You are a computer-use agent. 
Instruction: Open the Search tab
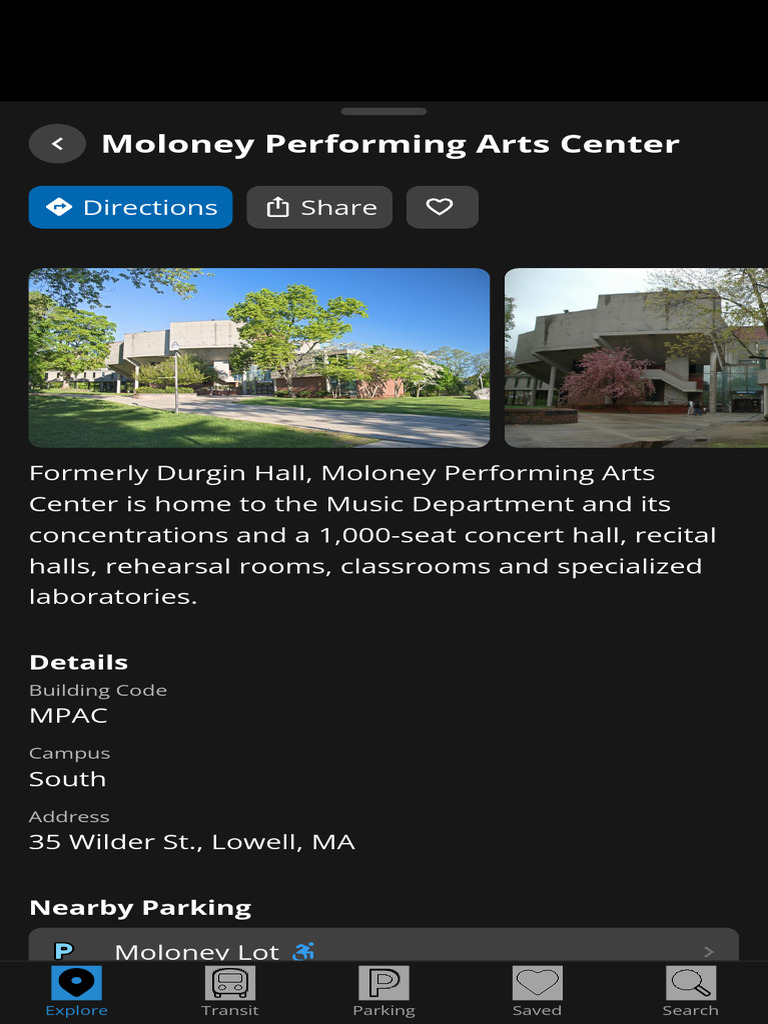tap(690, 991)
